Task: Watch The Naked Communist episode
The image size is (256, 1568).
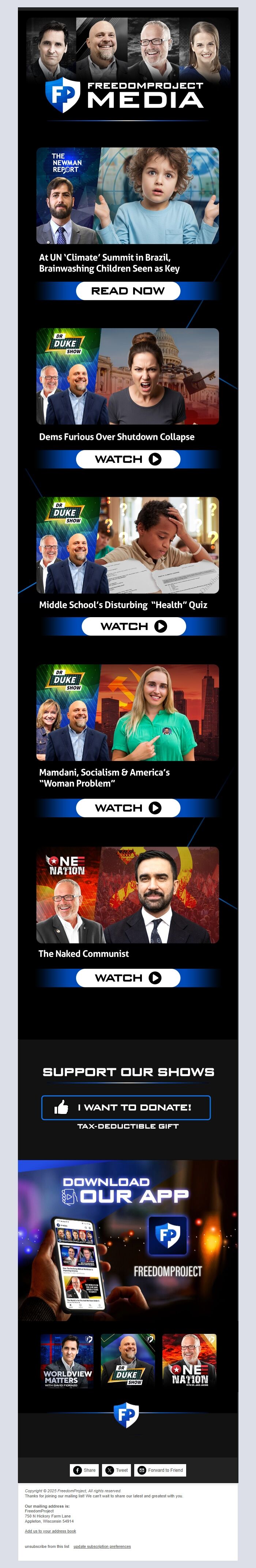Action: click(128, 978)
